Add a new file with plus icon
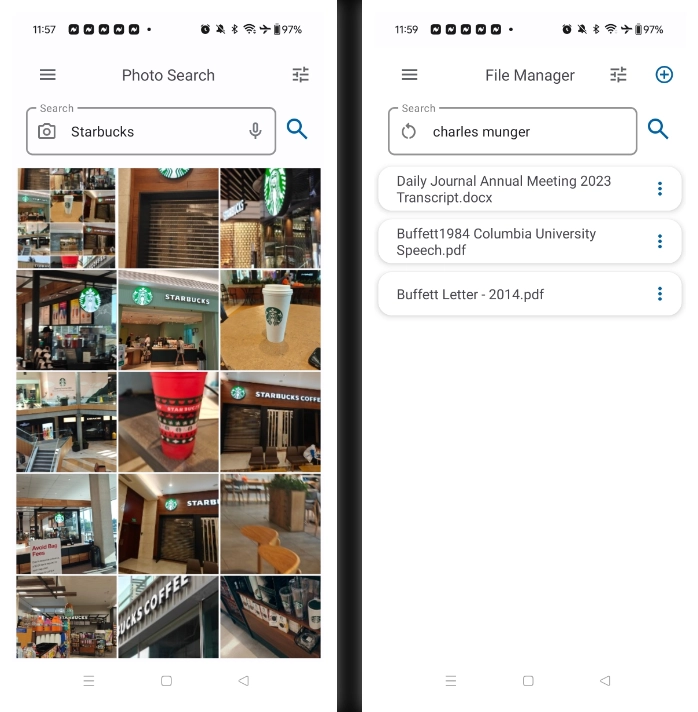 click(664, 75)
